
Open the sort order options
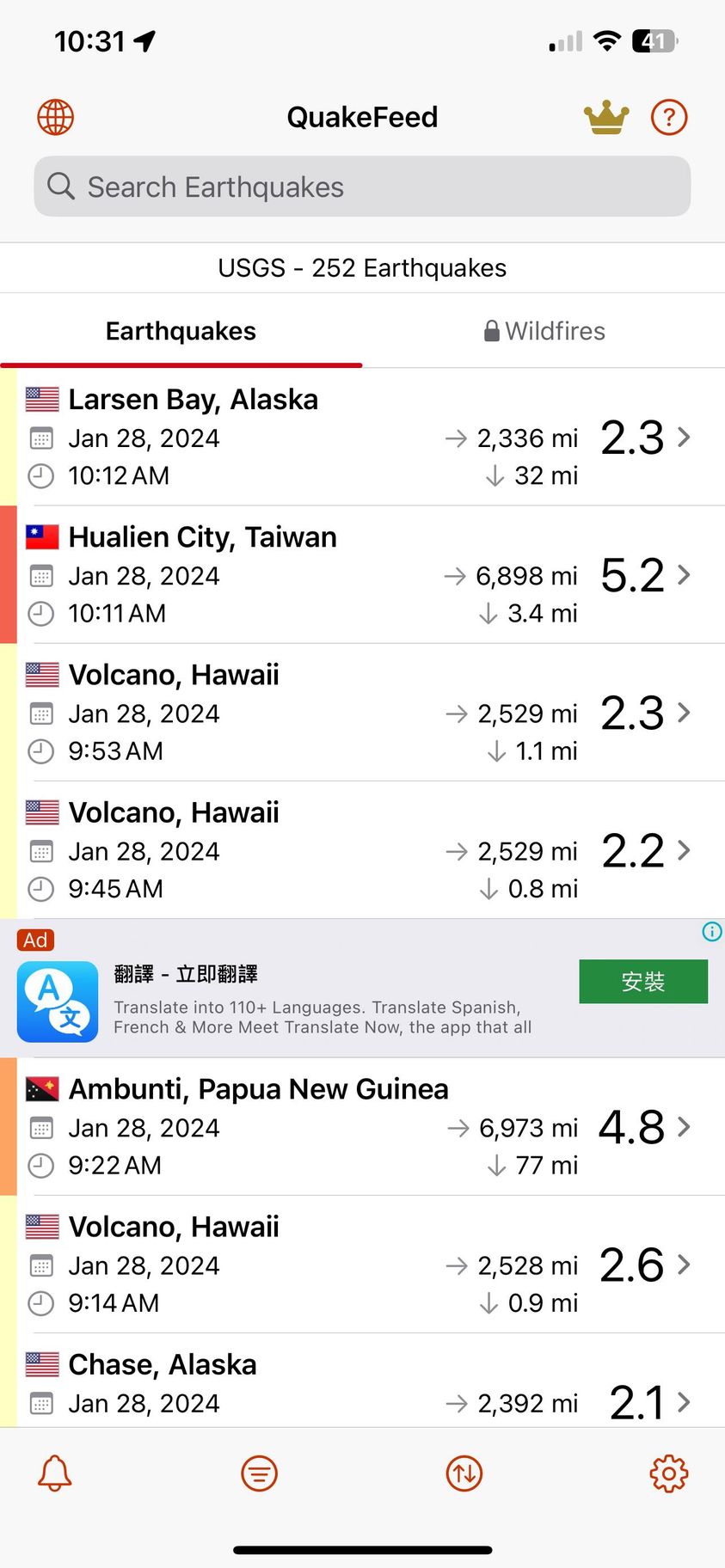click(464, 1473)
